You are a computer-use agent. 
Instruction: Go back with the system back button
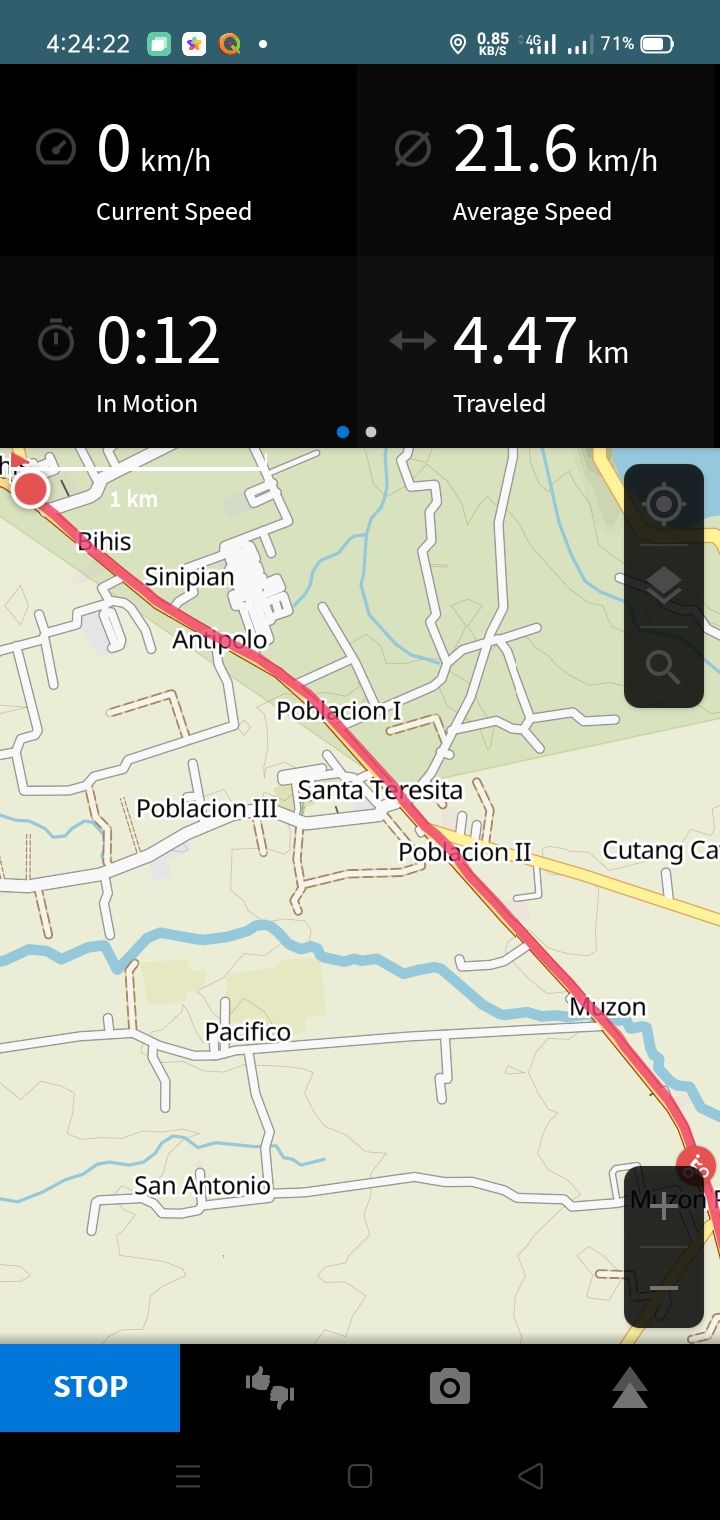click(x=531, y=1476)
